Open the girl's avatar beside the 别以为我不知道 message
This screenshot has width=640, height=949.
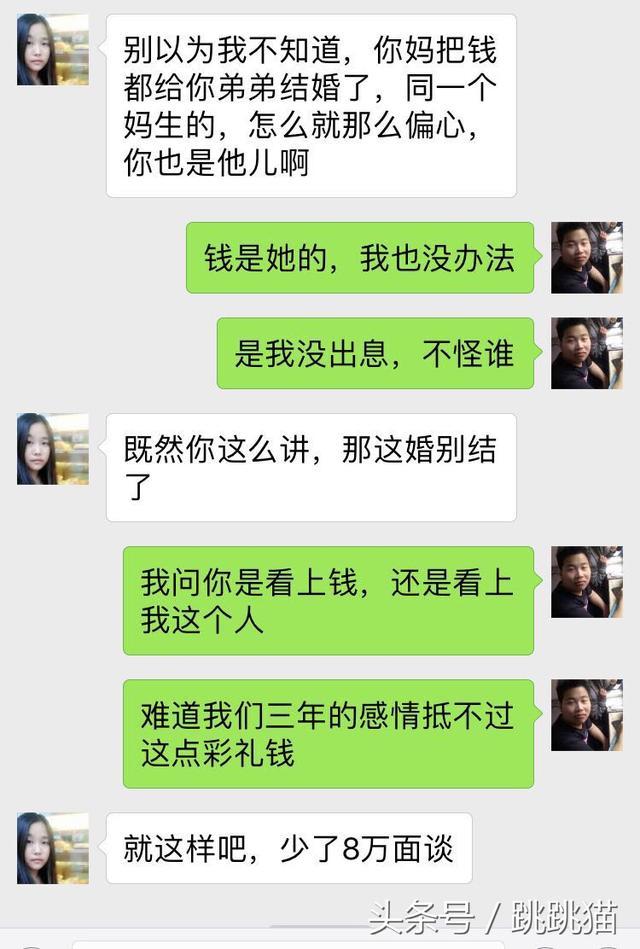click(x=53, y=50)
